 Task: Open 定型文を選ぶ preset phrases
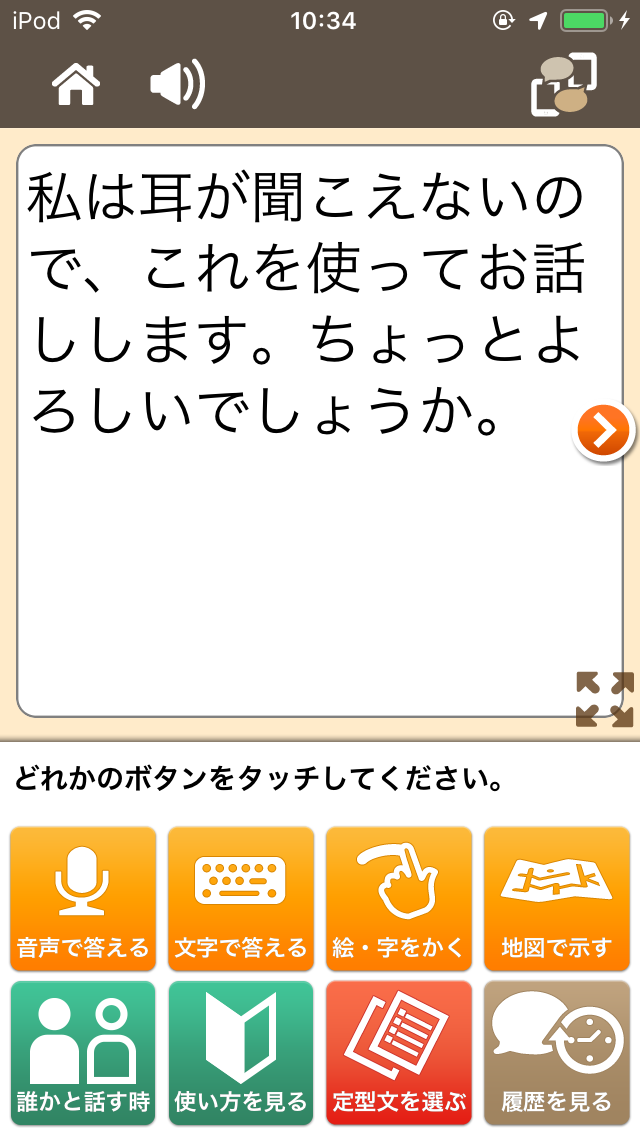click(x=399, y=1052)
